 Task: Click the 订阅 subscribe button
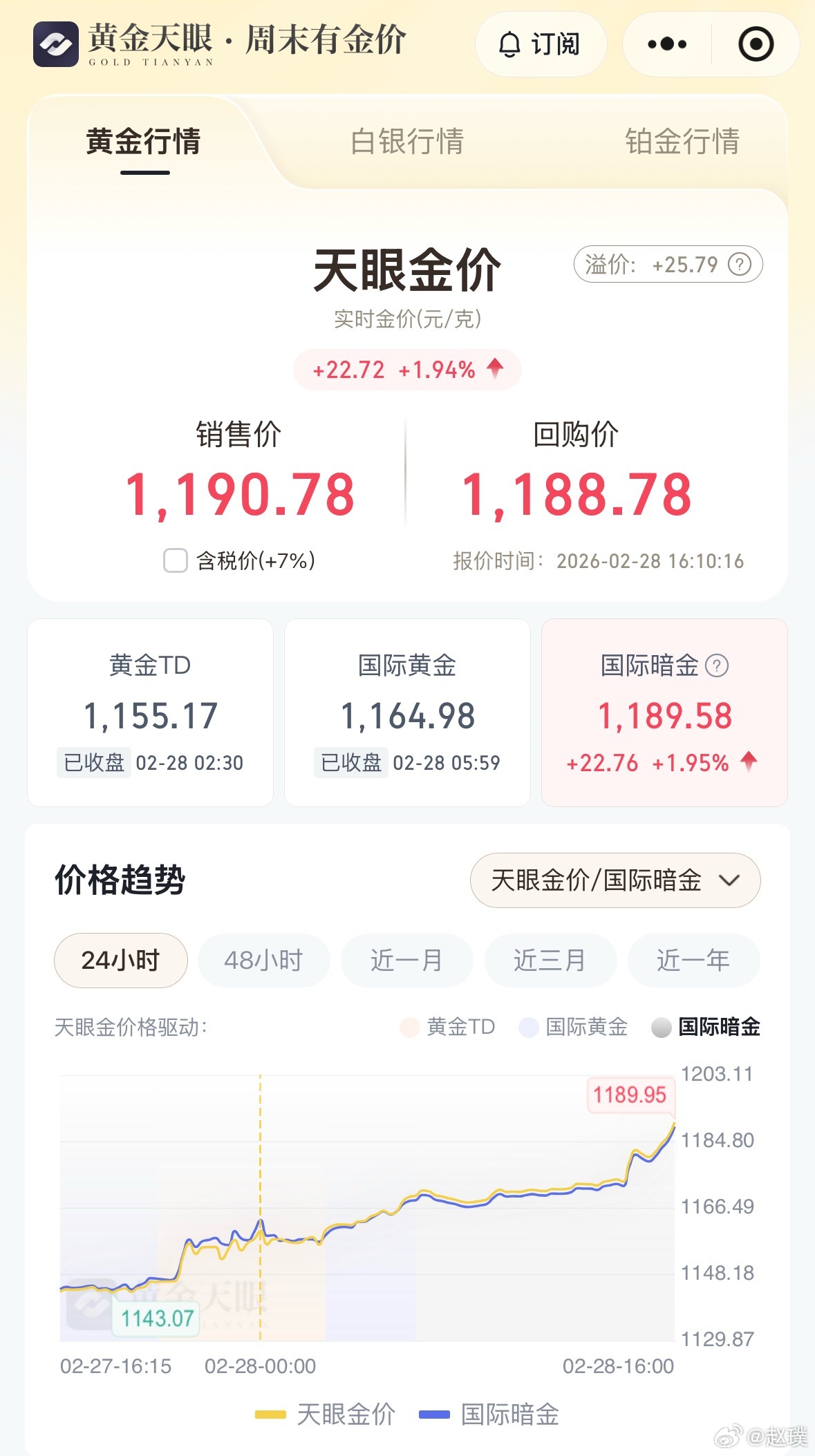[541, 43]
